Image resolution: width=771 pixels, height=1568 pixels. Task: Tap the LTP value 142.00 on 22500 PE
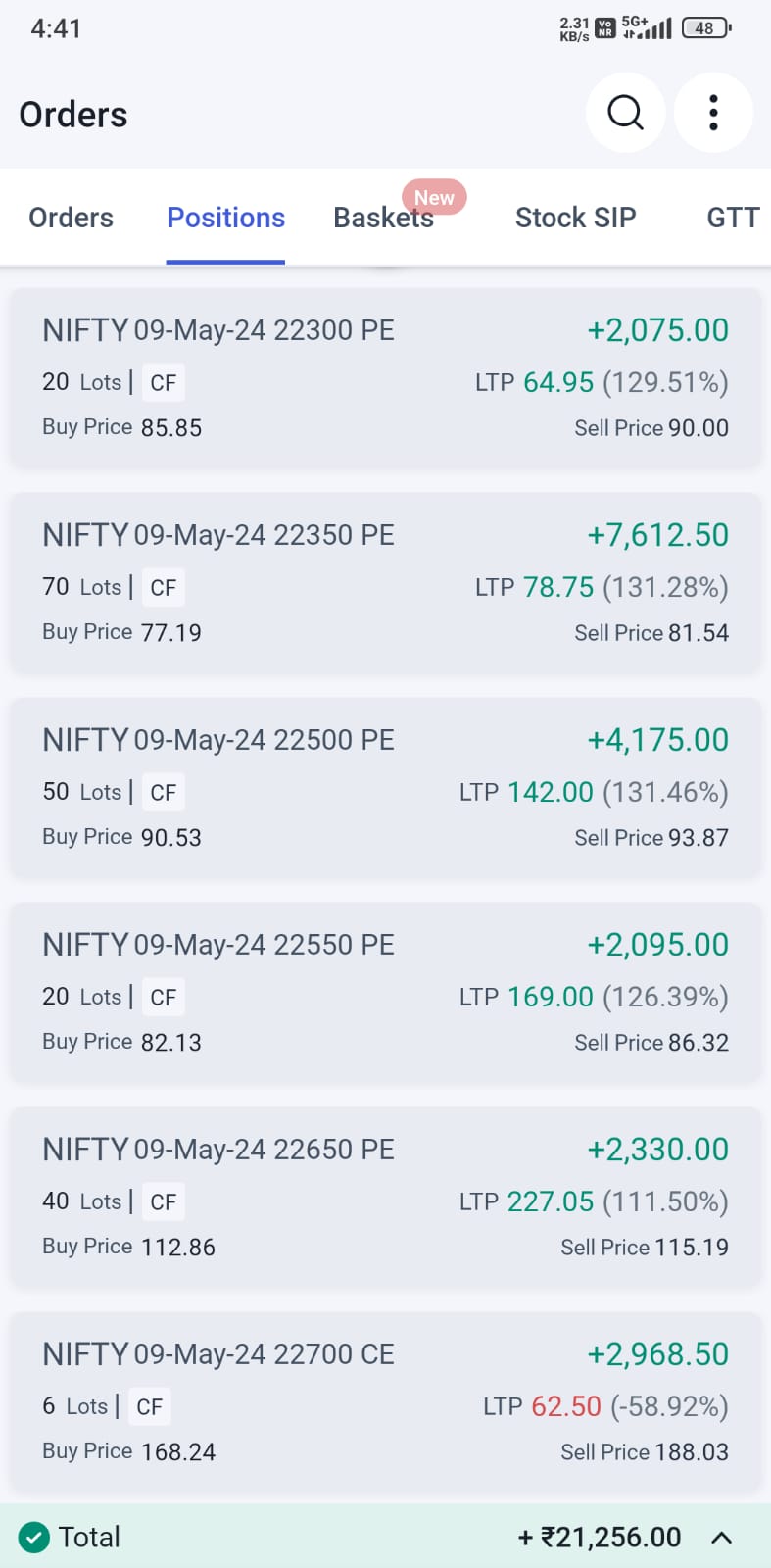tap(550, 792)
